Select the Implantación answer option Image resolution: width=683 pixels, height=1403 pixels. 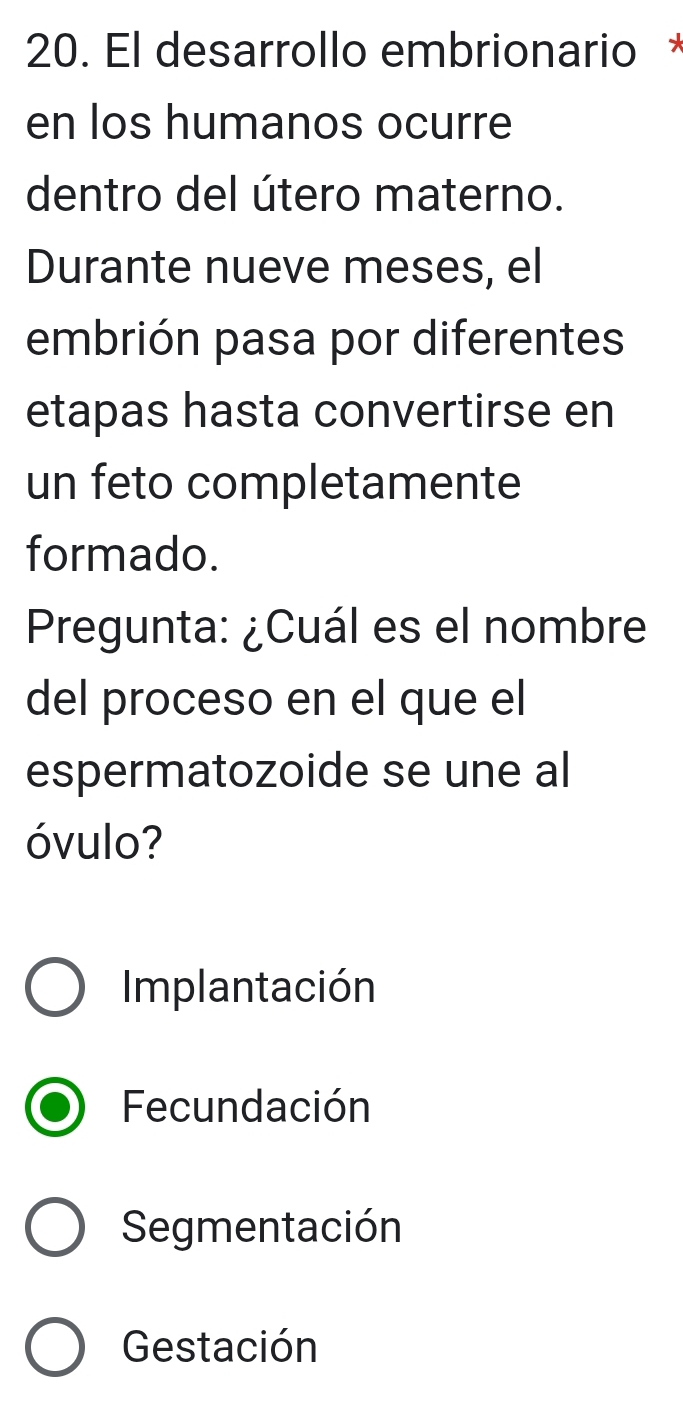click(x=55, y=988)
